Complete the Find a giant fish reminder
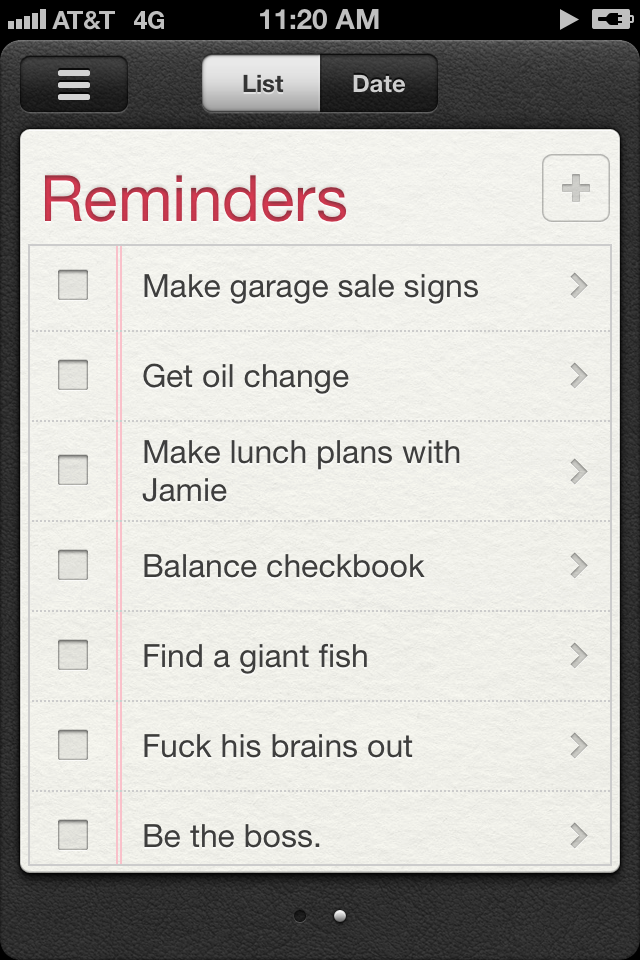 pyautogui.click(x=73, y=656)
